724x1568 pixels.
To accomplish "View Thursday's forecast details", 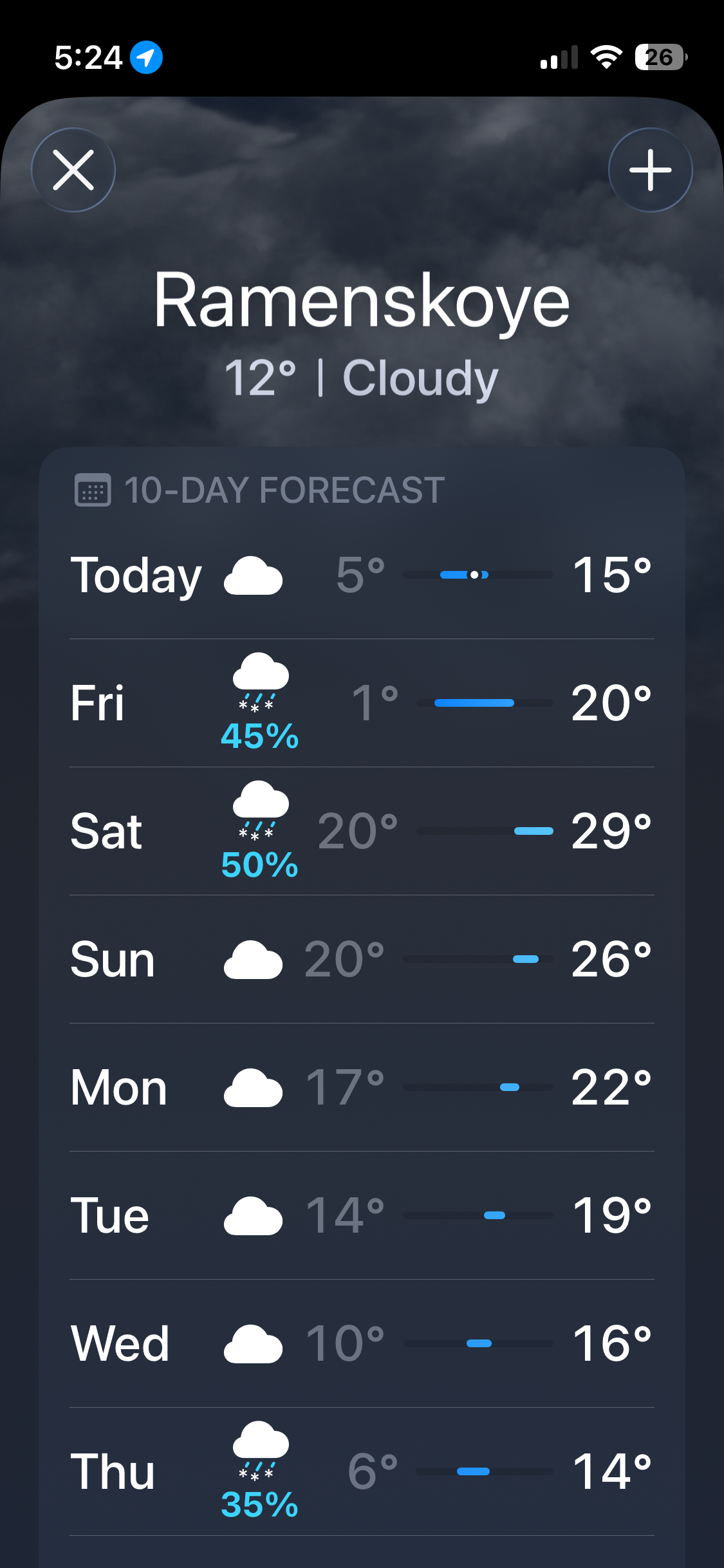I will [362, 1471].
